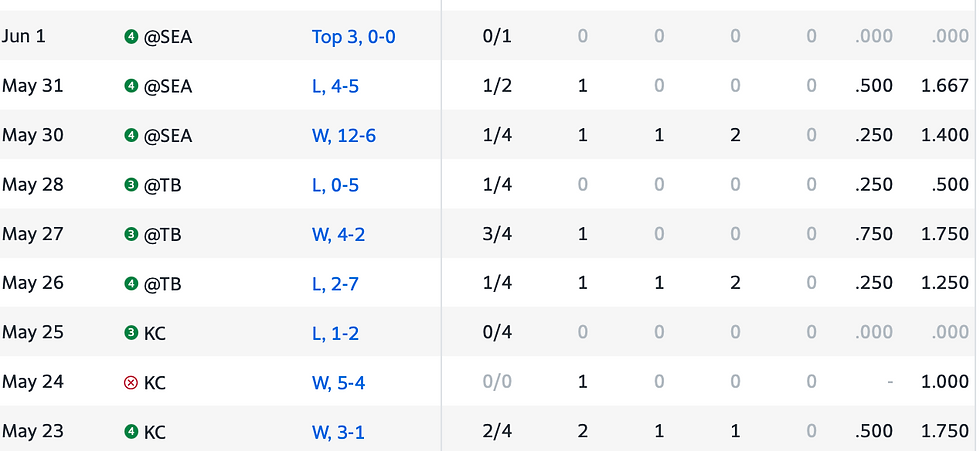The image size is (980, 451).
Task: Open the May 30 win, 12-6
Action: point(343,135)
